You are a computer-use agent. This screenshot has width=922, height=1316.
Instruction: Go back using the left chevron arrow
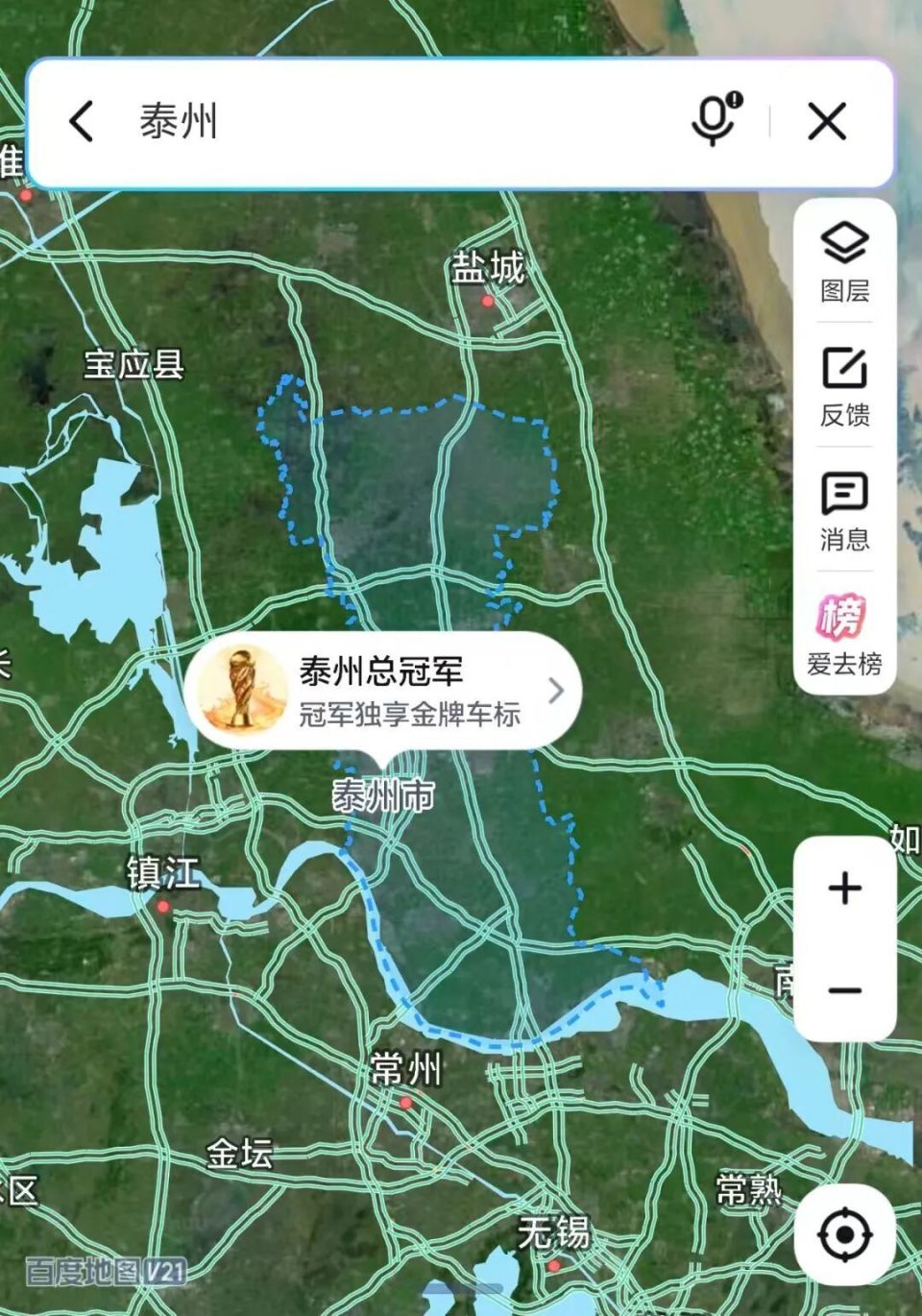coord(82,118)
